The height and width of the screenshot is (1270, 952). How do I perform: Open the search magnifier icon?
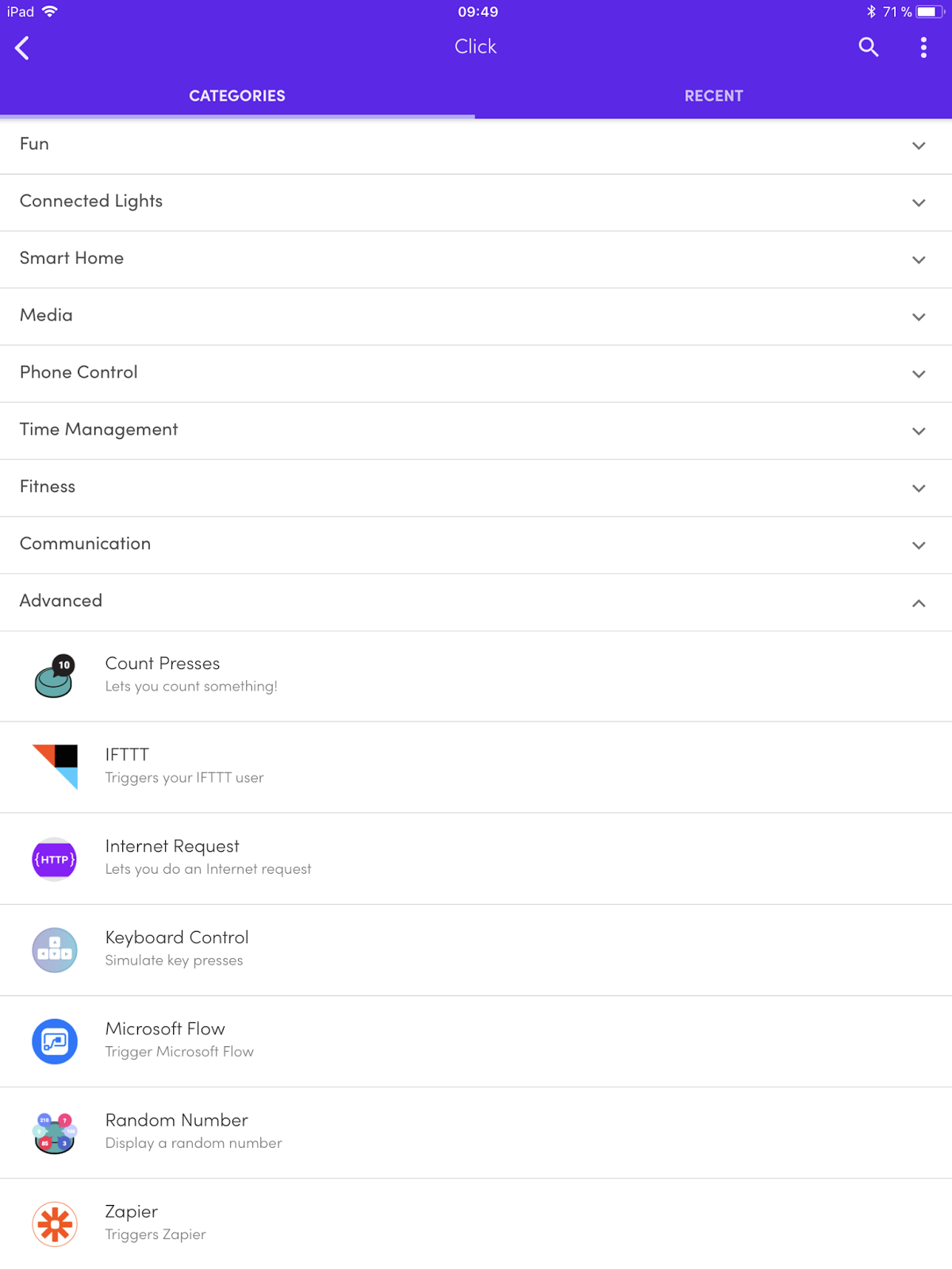pos(868,48)
